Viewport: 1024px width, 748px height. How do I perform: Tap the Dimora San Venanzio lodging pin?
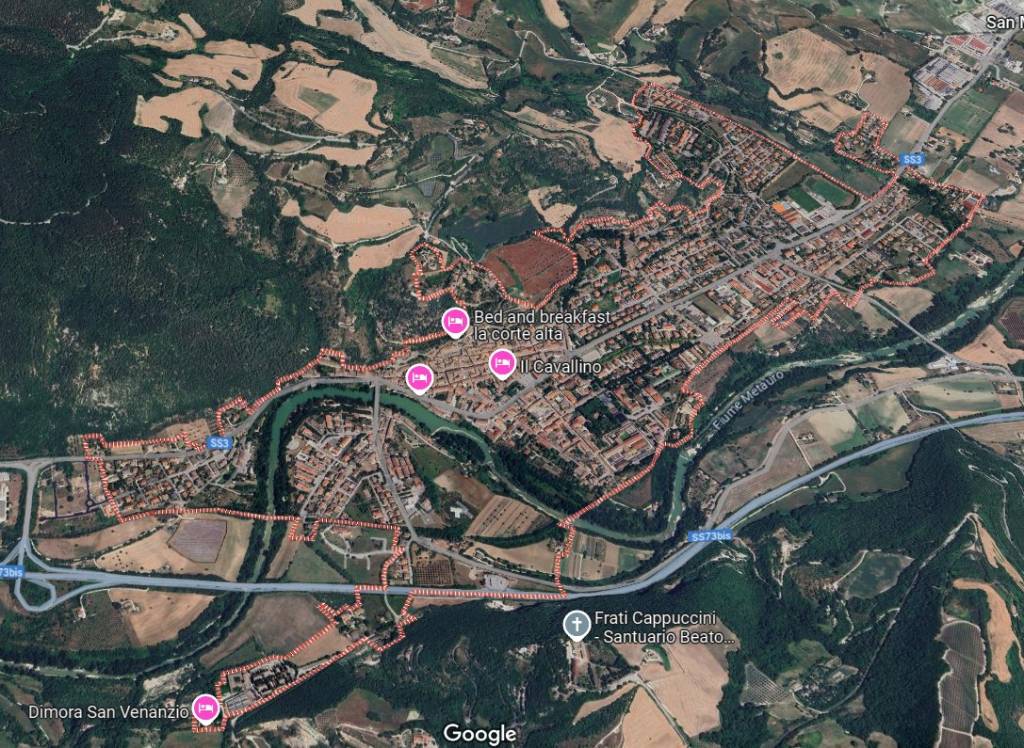coord(206,708)
